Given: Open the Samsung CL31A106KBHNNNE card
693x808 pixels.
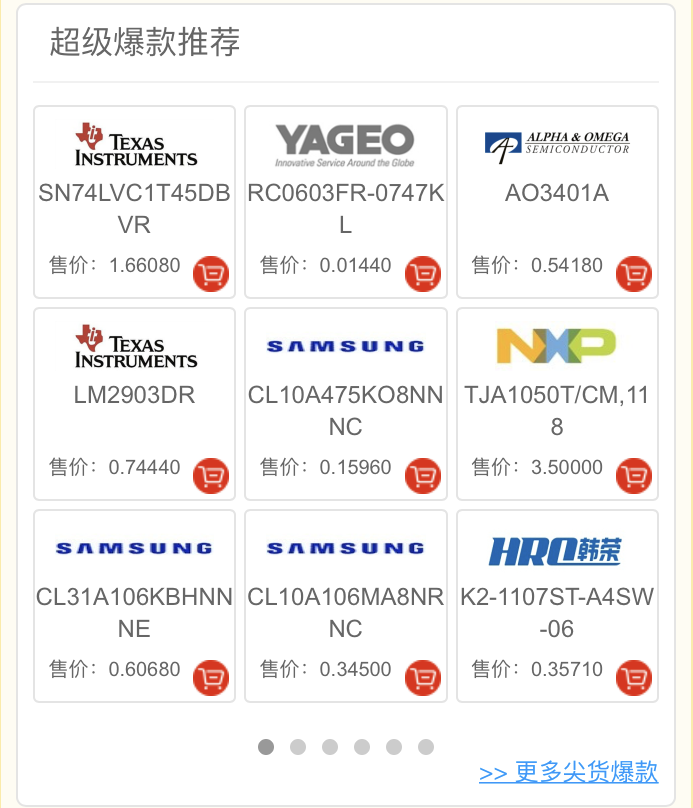Looking at the screenshot, I should point(134,612).
